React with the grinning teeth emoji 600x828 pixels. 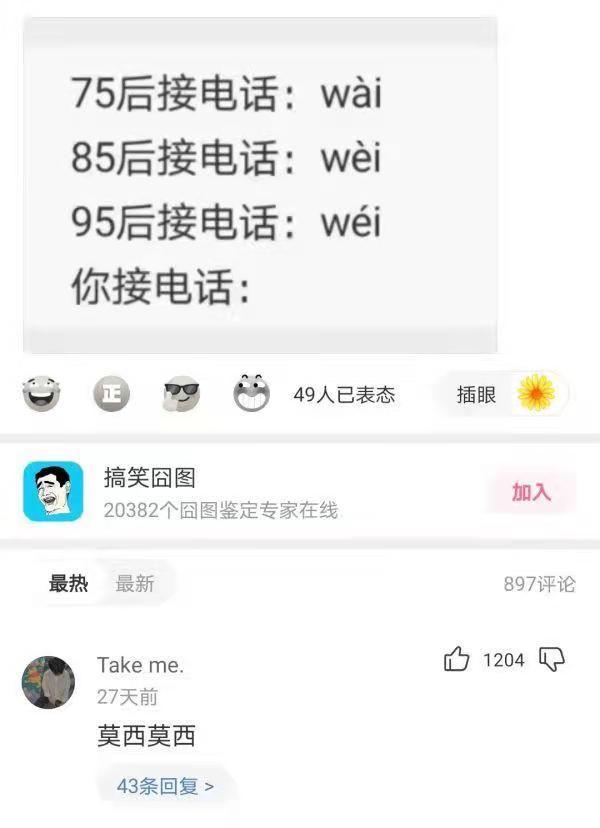[x=251, y=395]
